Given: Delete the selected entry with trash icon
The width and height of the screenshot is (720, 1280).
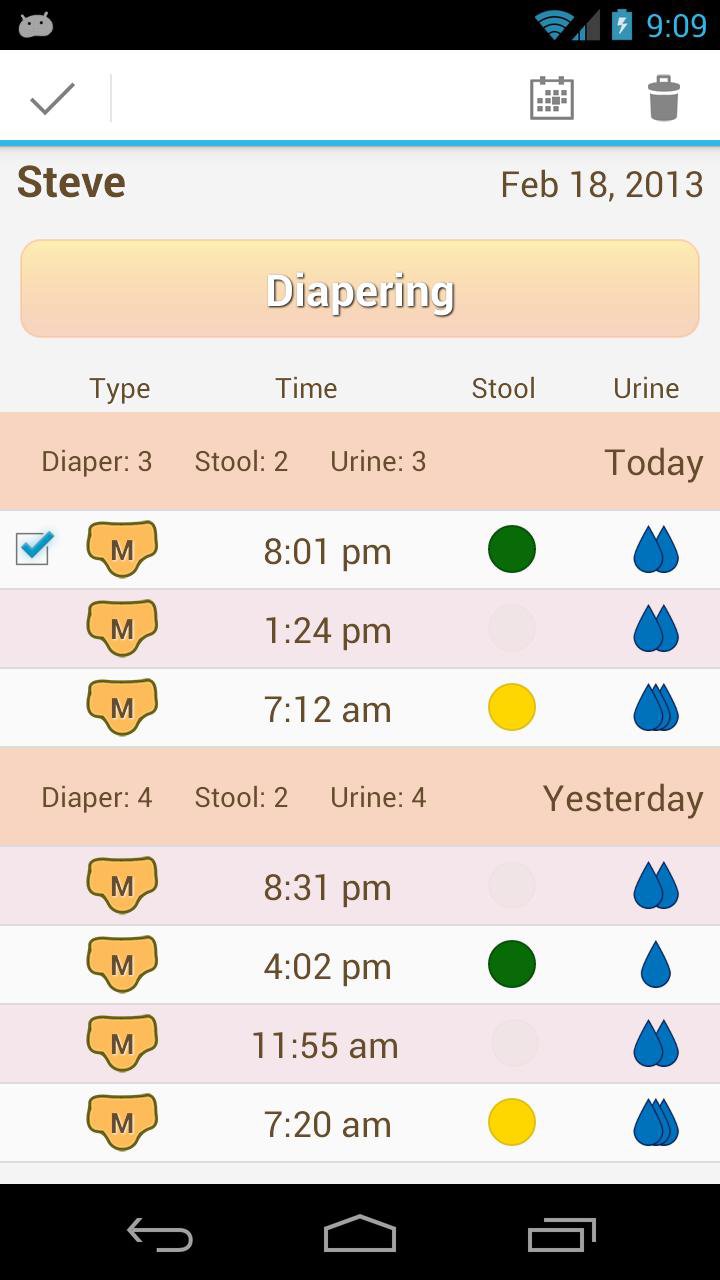Looking at the screenshot, I should coord(663,98).
